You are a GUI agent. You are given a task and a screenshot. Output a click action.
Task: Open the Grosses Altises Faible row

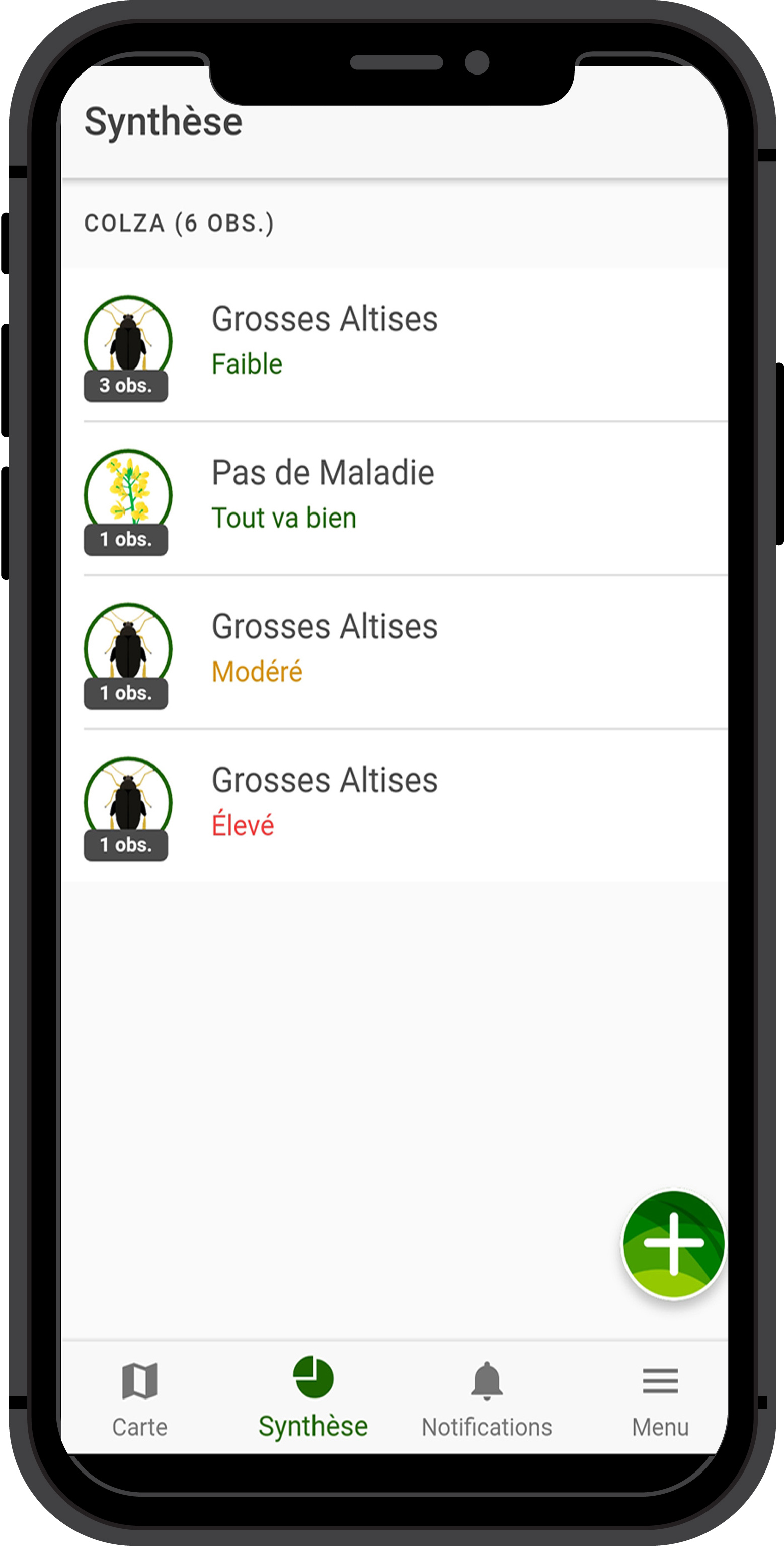coord(393,345)
